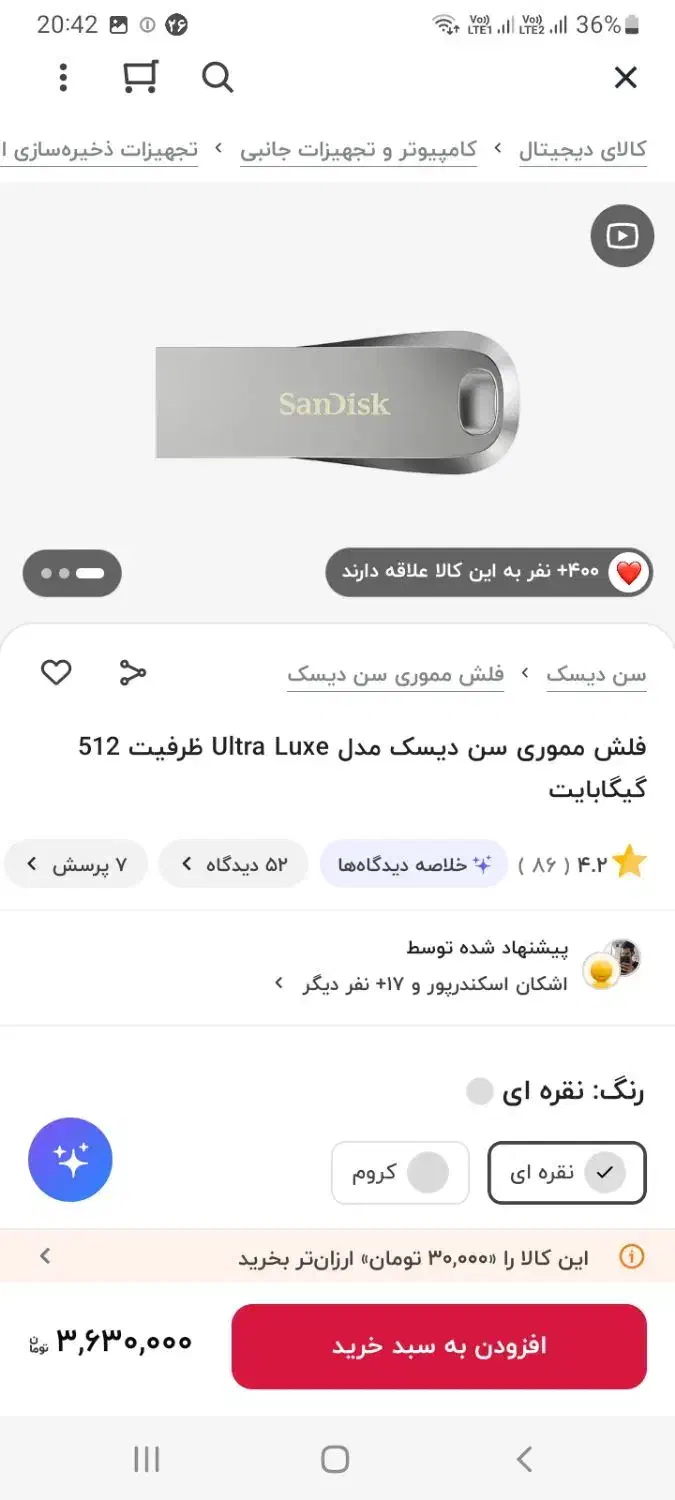Open the shopping cart
675x1500 pixels.
pos(140,77)
